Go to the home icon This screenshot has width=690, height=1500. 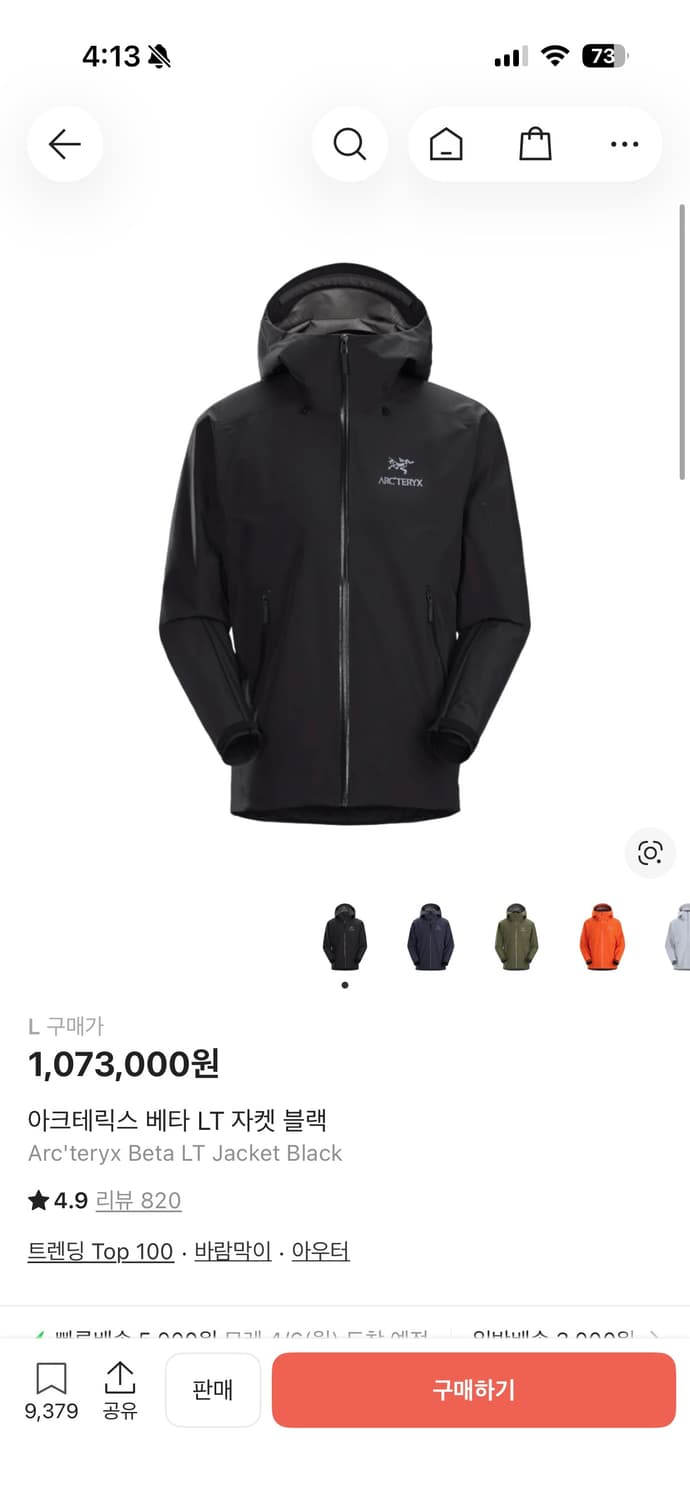click(446, 145)
